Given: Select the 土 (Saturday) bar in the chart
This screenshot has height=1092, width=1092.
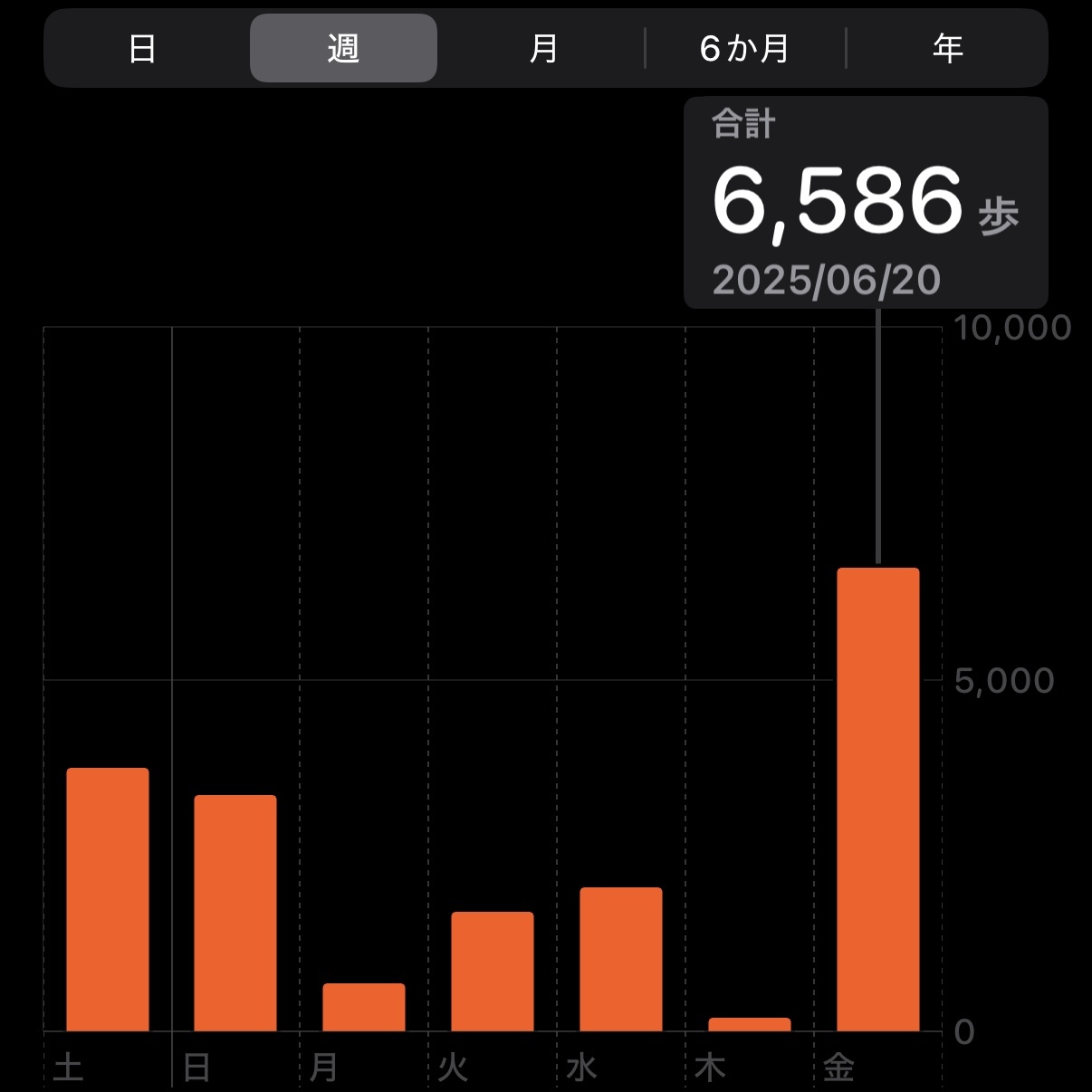Looking at the screenshot, I should pyautogui.click(x=108, y=899).
